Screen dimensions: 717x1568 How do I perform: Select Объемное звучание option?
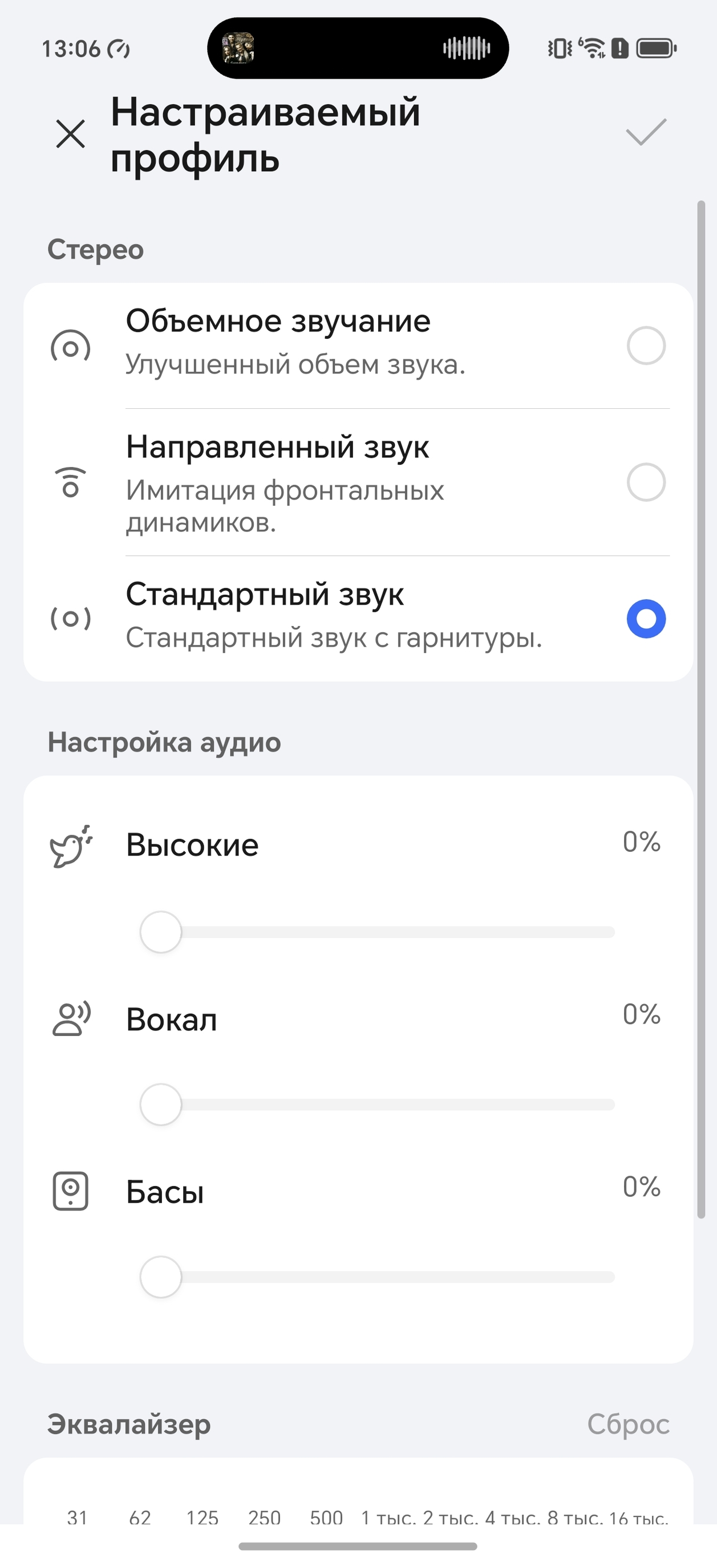(646, 346)
